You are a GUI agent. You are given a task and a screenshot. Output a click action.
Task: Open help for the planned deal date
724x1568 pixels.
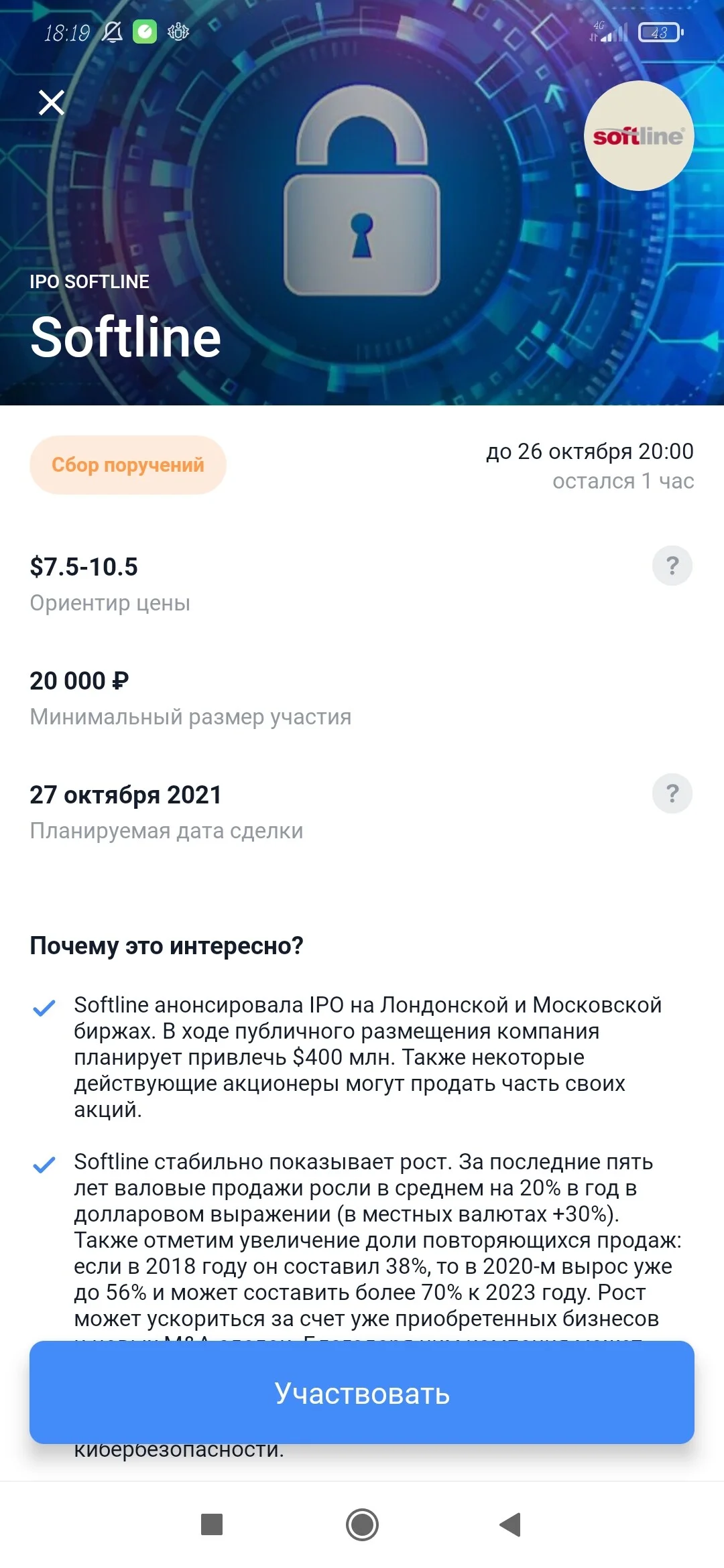click(x=672, y=793)
